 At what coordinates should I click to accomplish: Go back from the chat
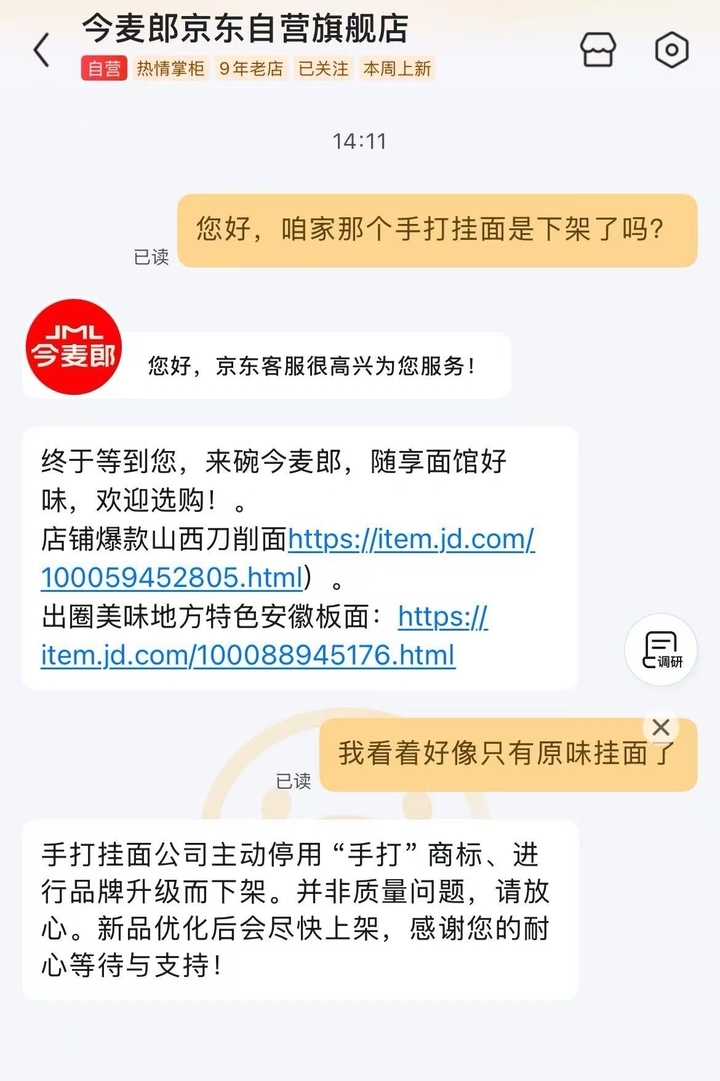point(41,49)
